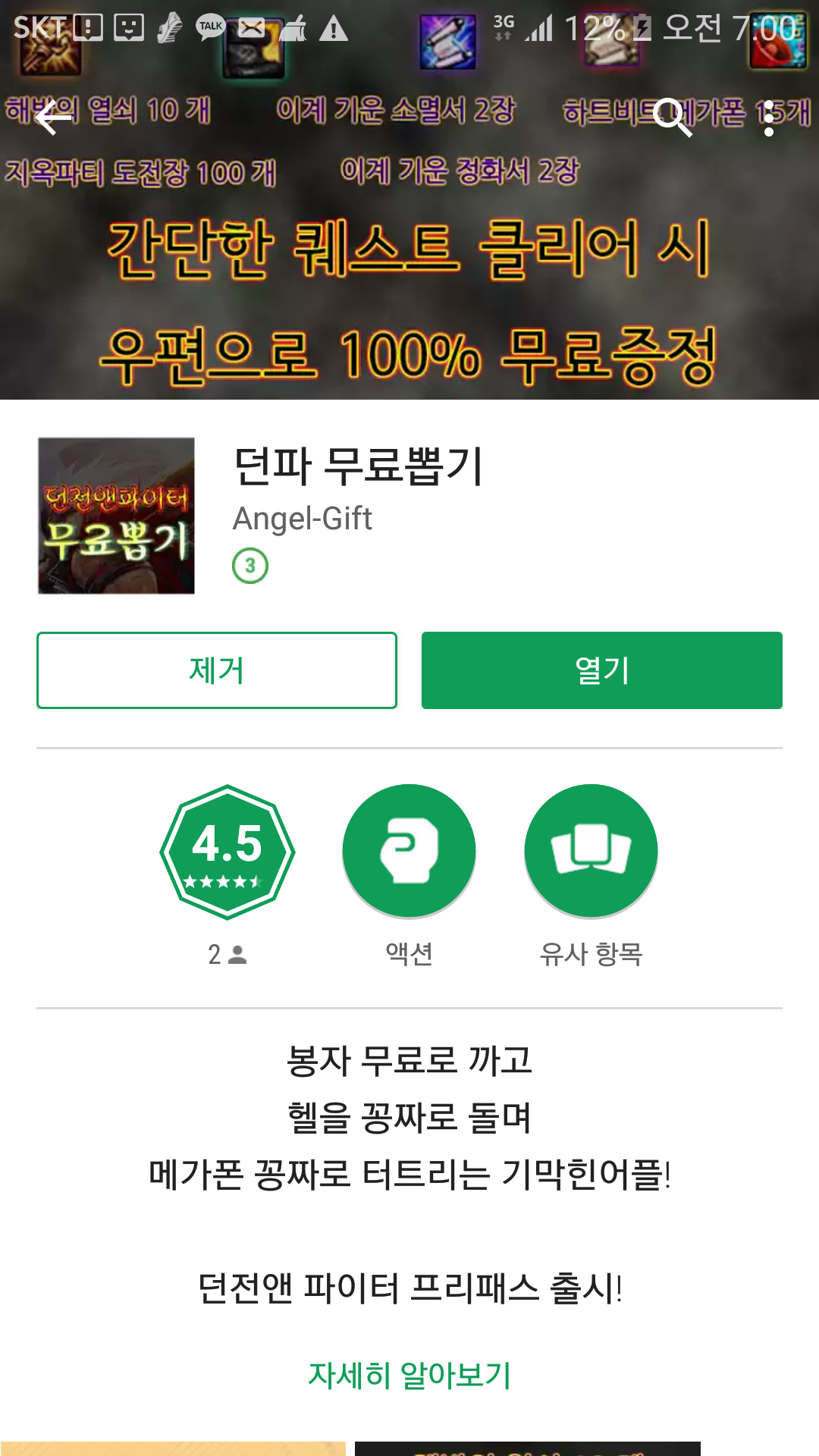Go back with the arrow icon
Screen dimensions: 819x1456
pyautogui.click(x=53, y=118)
